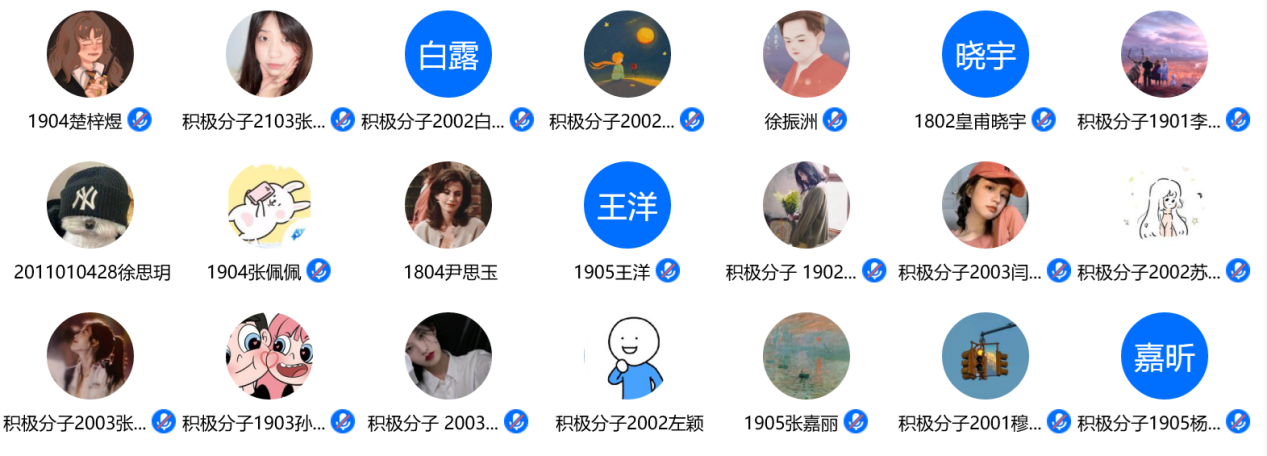The image size is (1267, 456).
Task: Open participant 1904楚梓煜
Action: tap(90, 54)
